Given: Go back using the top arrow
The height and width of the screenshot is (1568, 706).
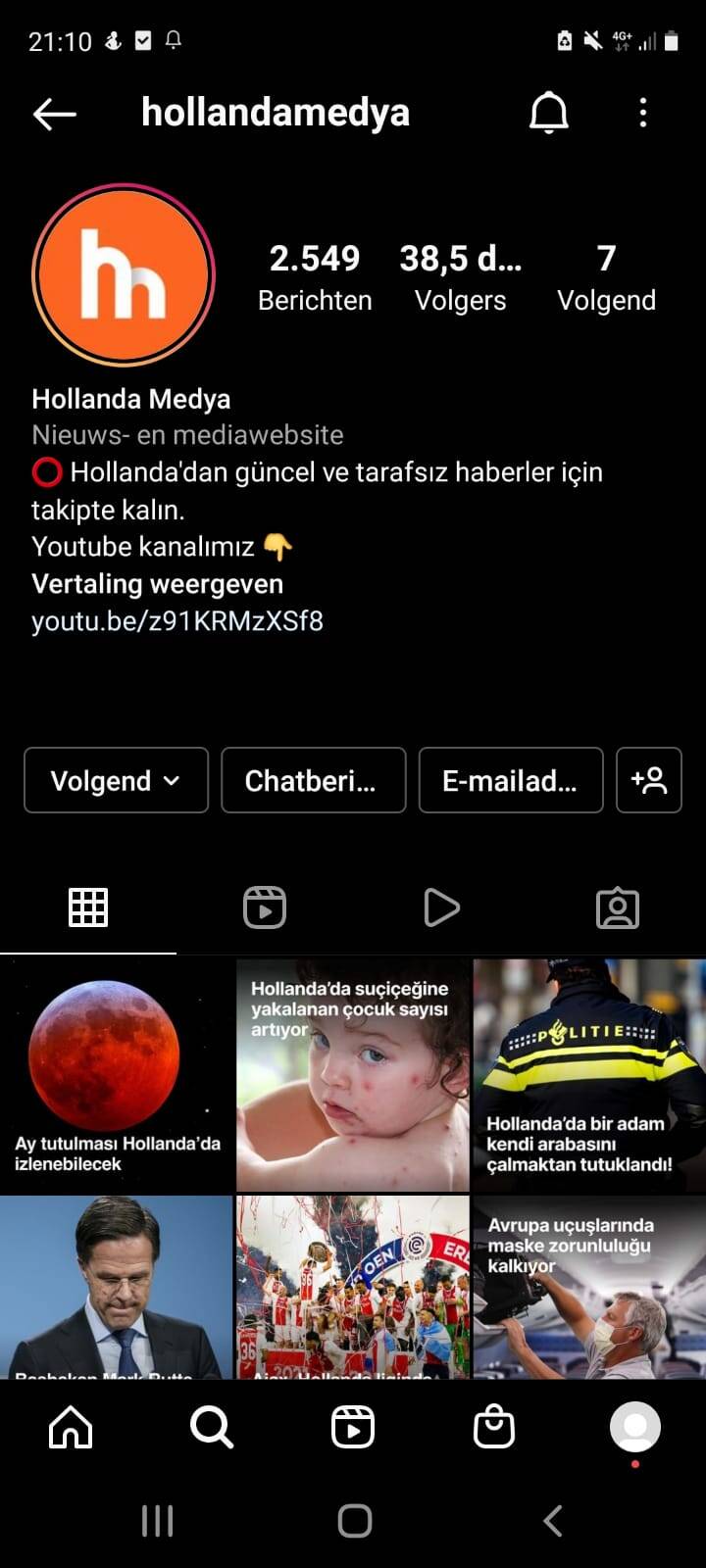Looking at the screenshot, I should 55,114.
